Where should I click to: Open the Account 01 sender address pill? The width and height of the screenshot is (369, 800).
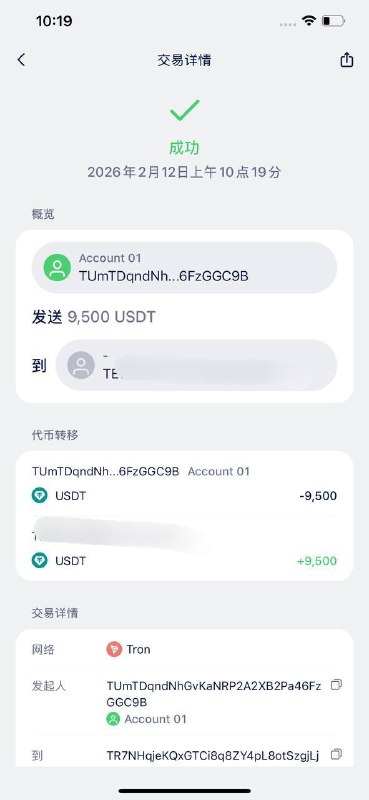pyautogui.click(x=184, y=268)
